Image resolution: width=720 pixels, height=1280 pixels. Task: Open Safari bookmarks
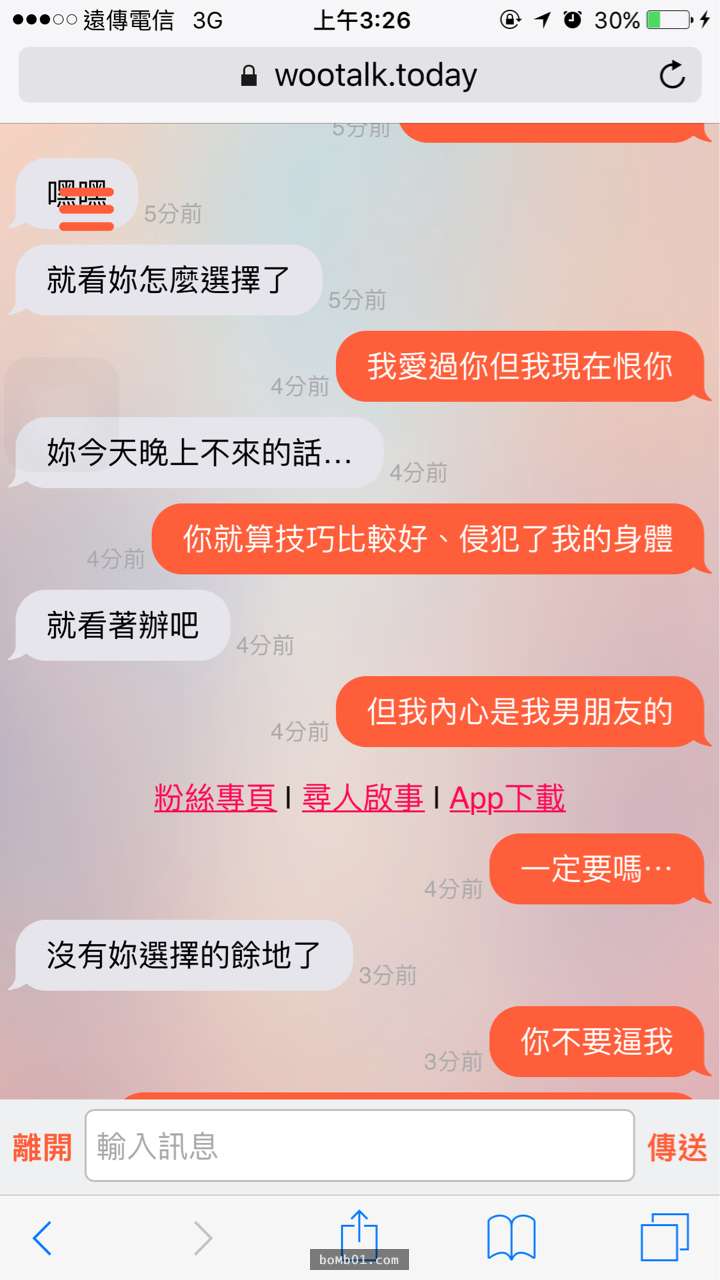(x=511, y=1238)
